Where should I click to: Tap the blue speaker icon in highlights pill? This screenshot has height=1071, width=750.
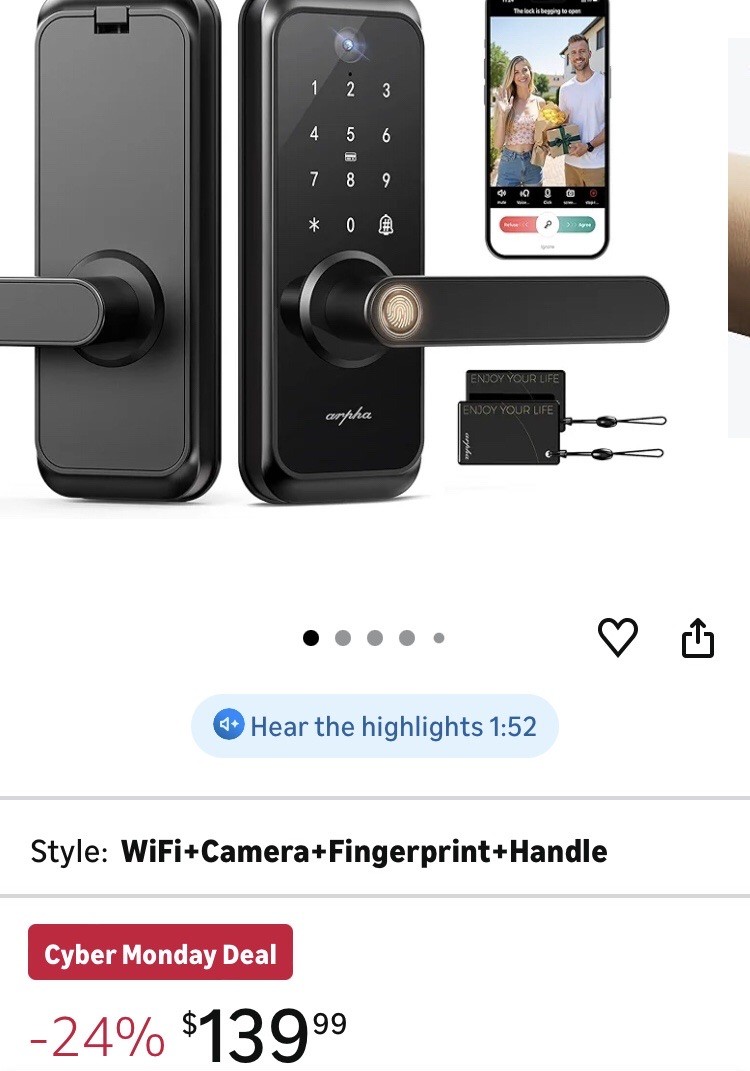(x=228, y=727)
